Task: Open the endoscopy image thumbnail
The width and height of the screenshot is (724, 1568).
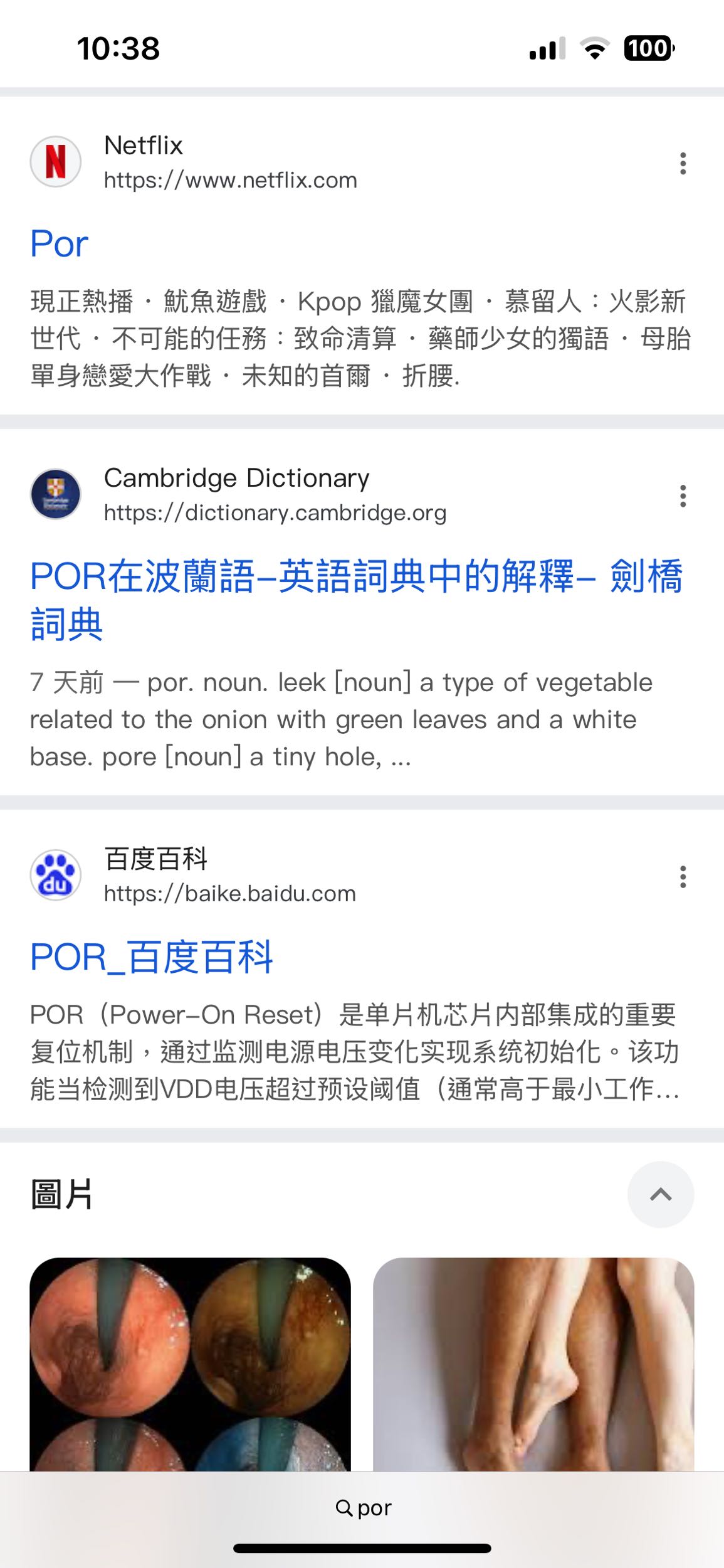Action: point(190,1364)
